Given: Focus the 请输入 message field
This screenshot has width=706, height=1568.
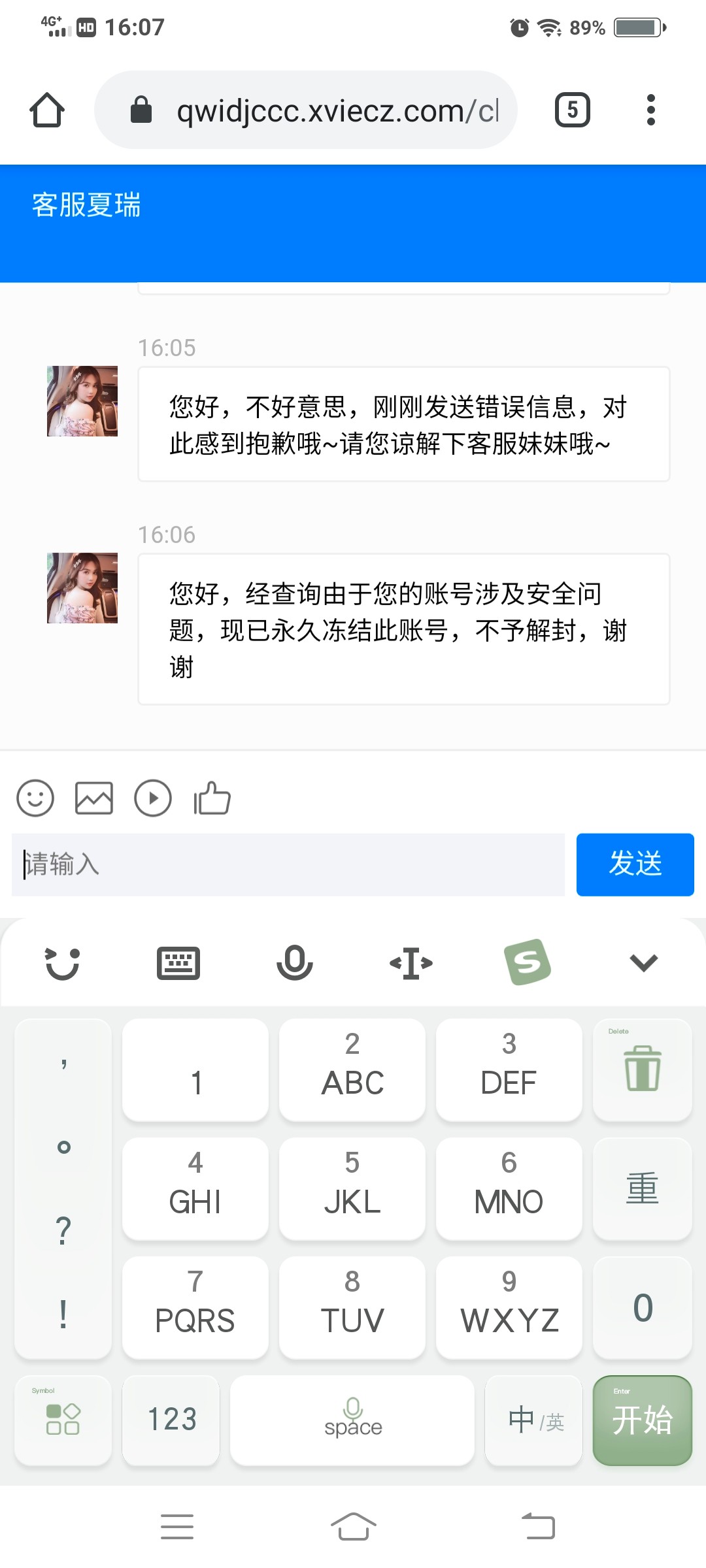Looking at the screenshot, I should pos(288,864).
